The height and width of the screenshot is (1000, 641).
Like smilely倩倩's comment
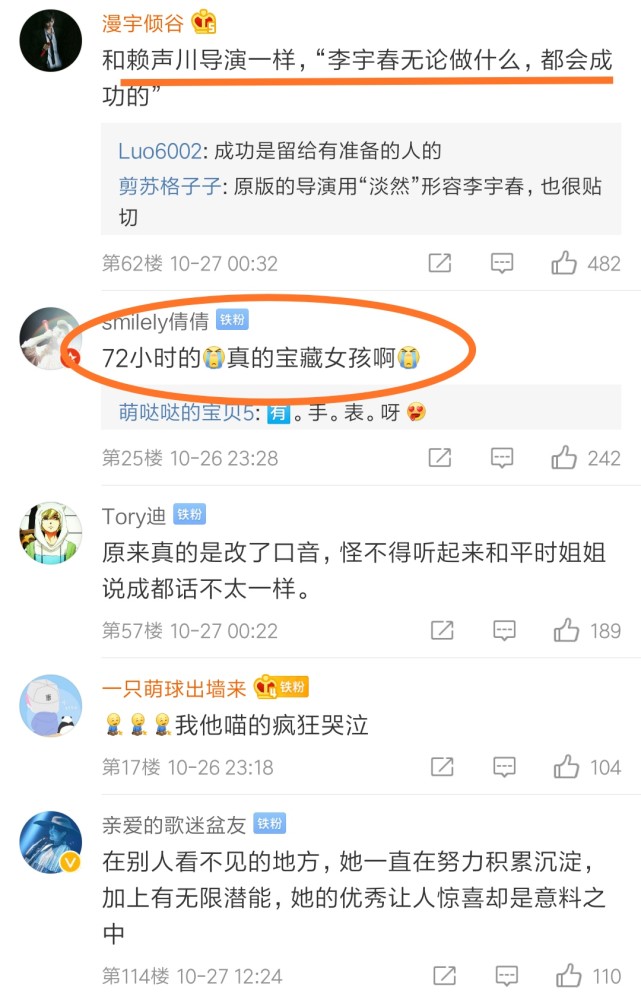coord(564,458)
